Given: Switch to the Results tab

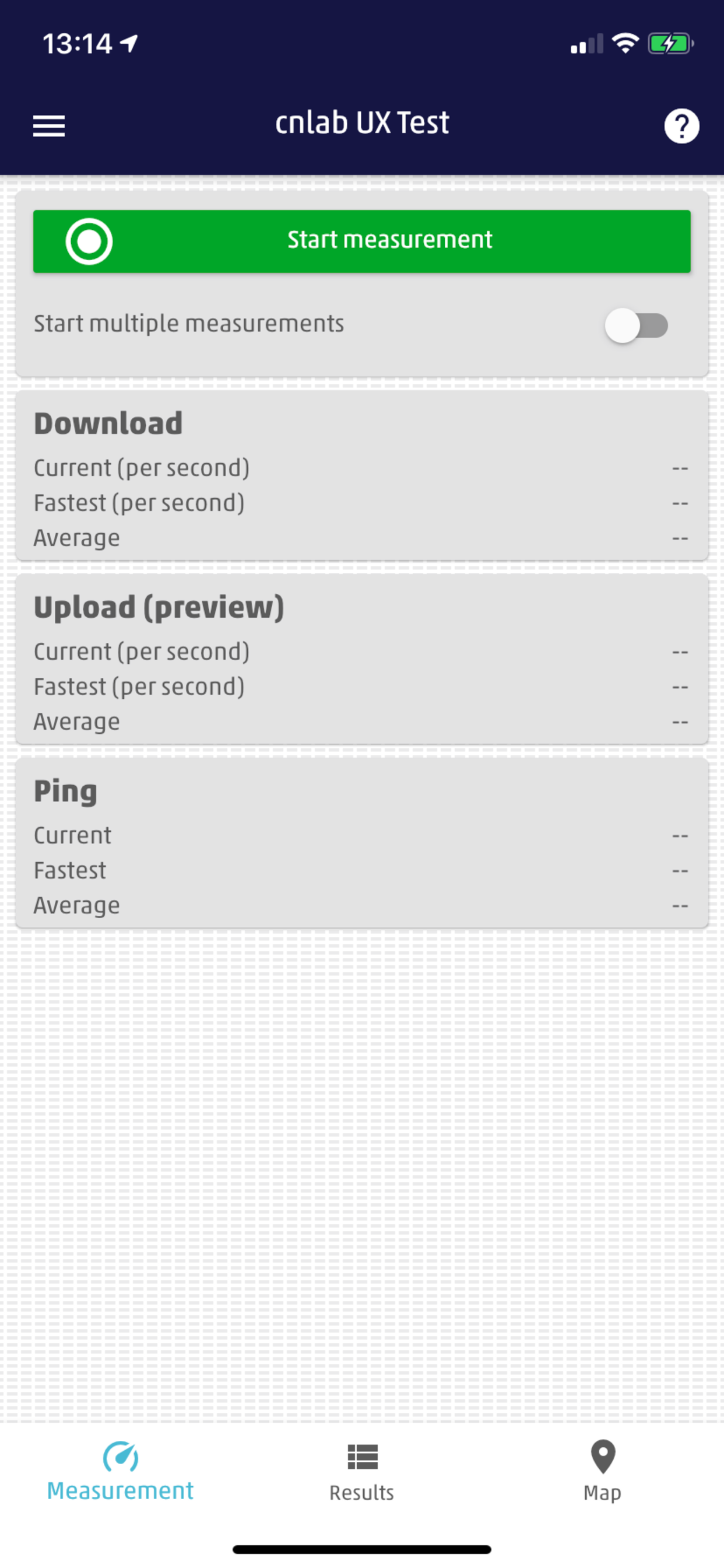Looking at the screenshot, I should [x=361, y=1473].
